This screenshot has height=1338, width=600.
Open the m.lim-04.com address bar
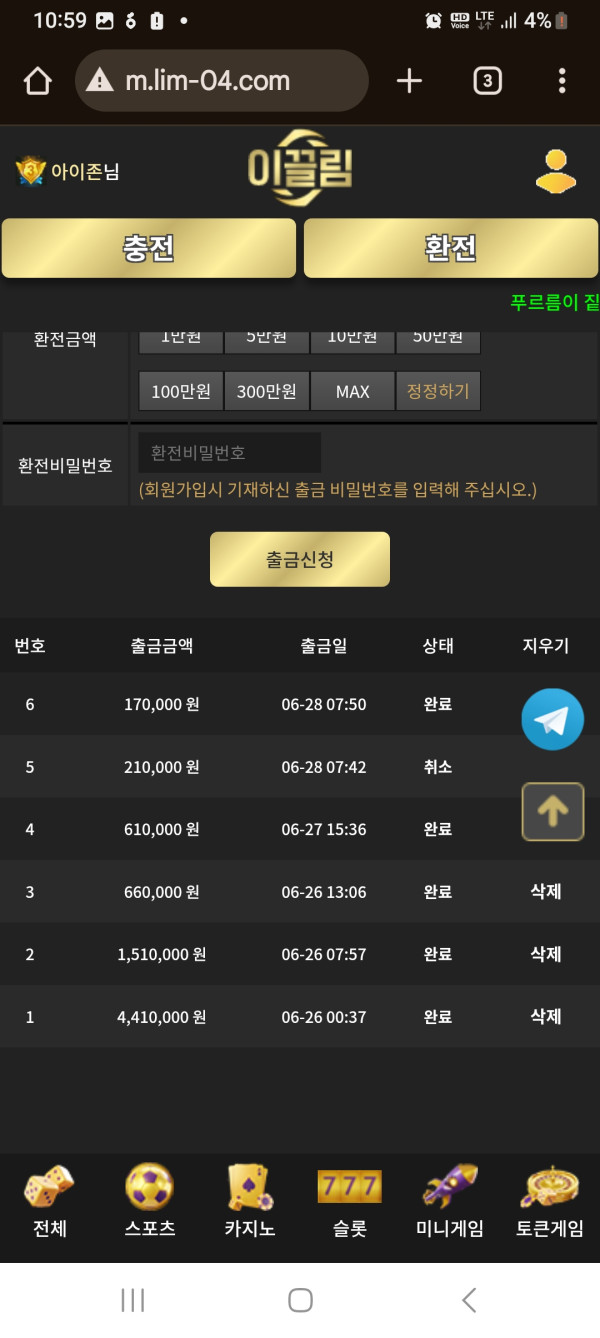pyautogui.click(x=220, y=82)
